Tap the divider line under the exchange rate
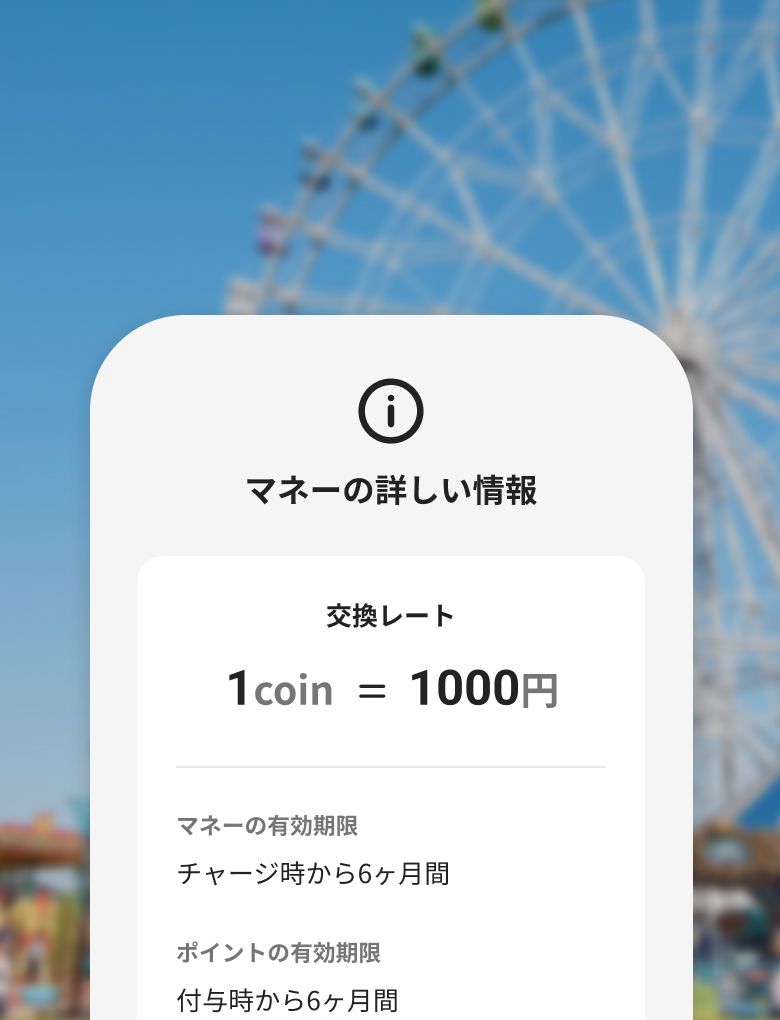The height and width of the screenshot is (1020, 780). click(x=390, y=762)
